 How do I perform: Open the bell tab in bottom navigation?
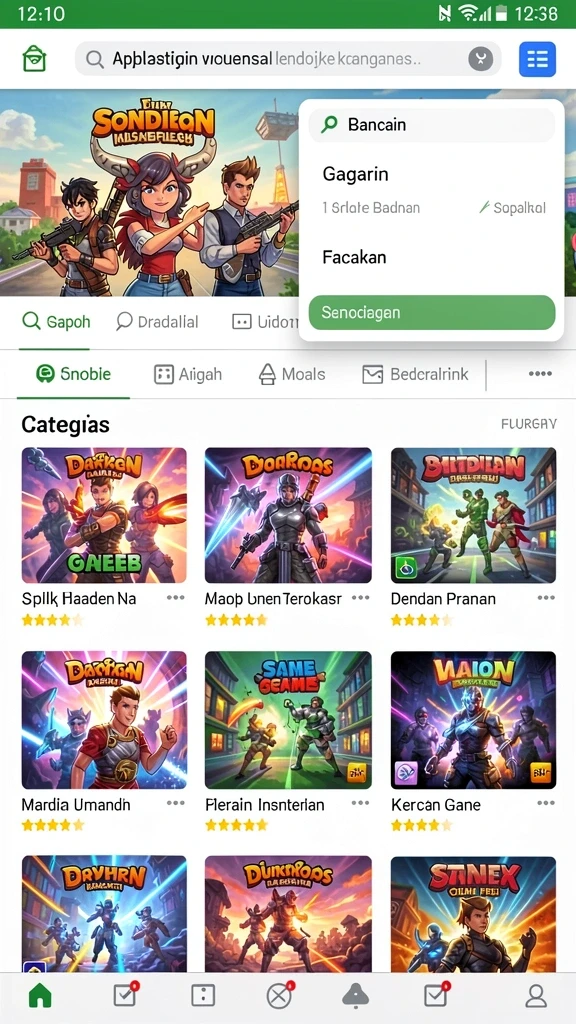pyautogui.click(x=356, y=996)
